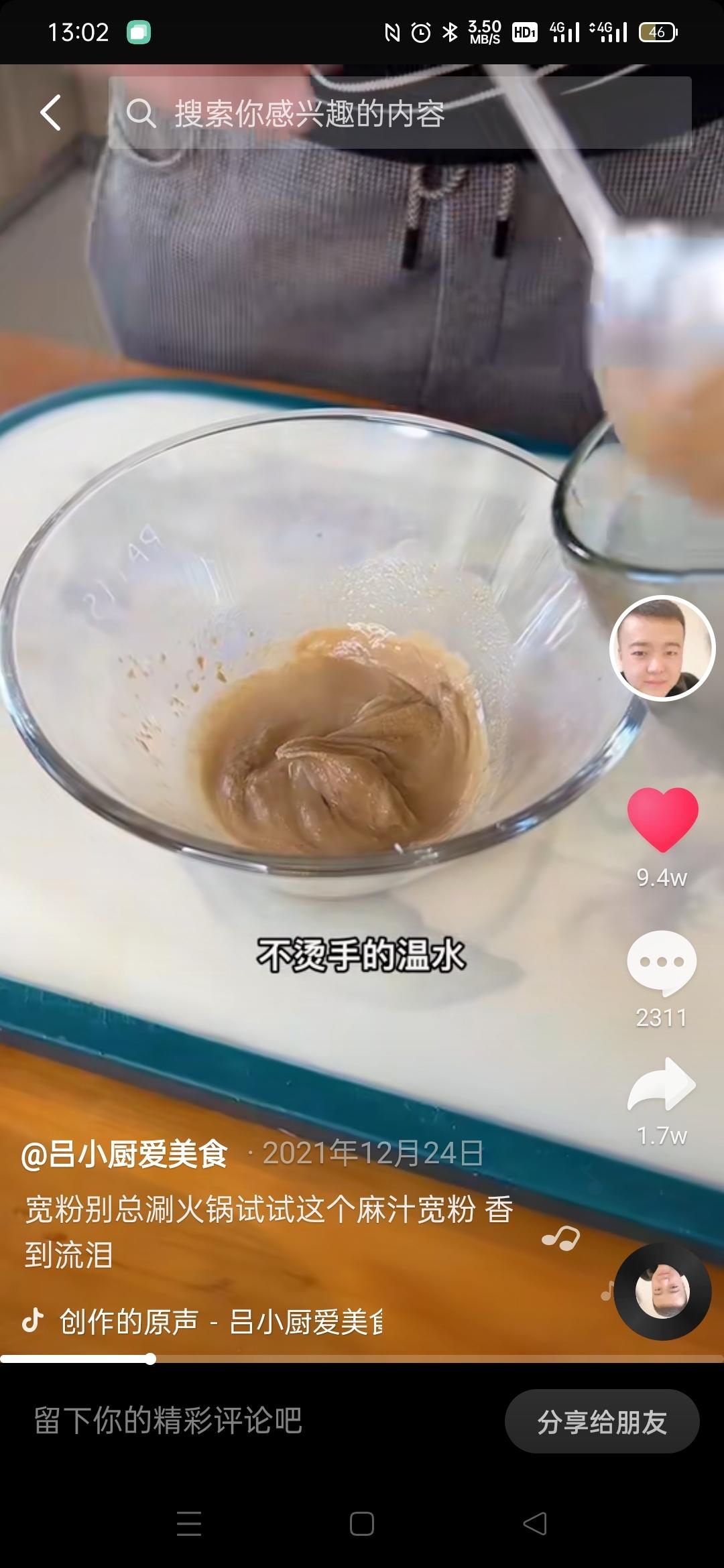This screenshot has height=1568, width=724.
Task: Tap the video progress bar
Action: pyautogui.click(x=362, y=1359)
